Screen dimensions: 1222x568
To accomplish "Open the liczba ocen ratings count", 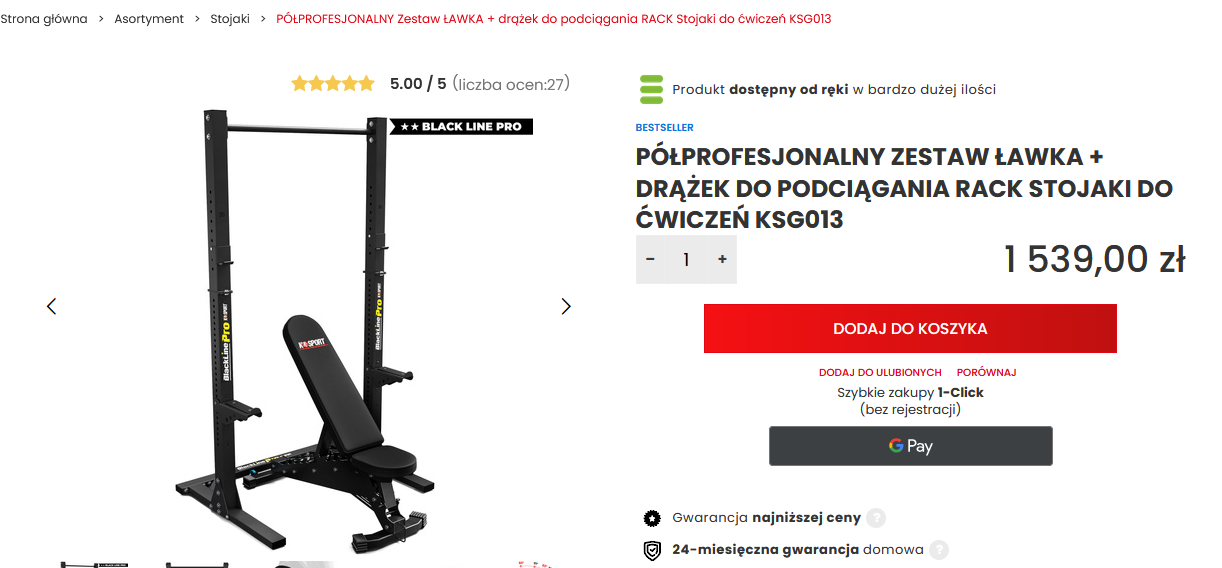I will pyautogui.click(x=511, y=84).
